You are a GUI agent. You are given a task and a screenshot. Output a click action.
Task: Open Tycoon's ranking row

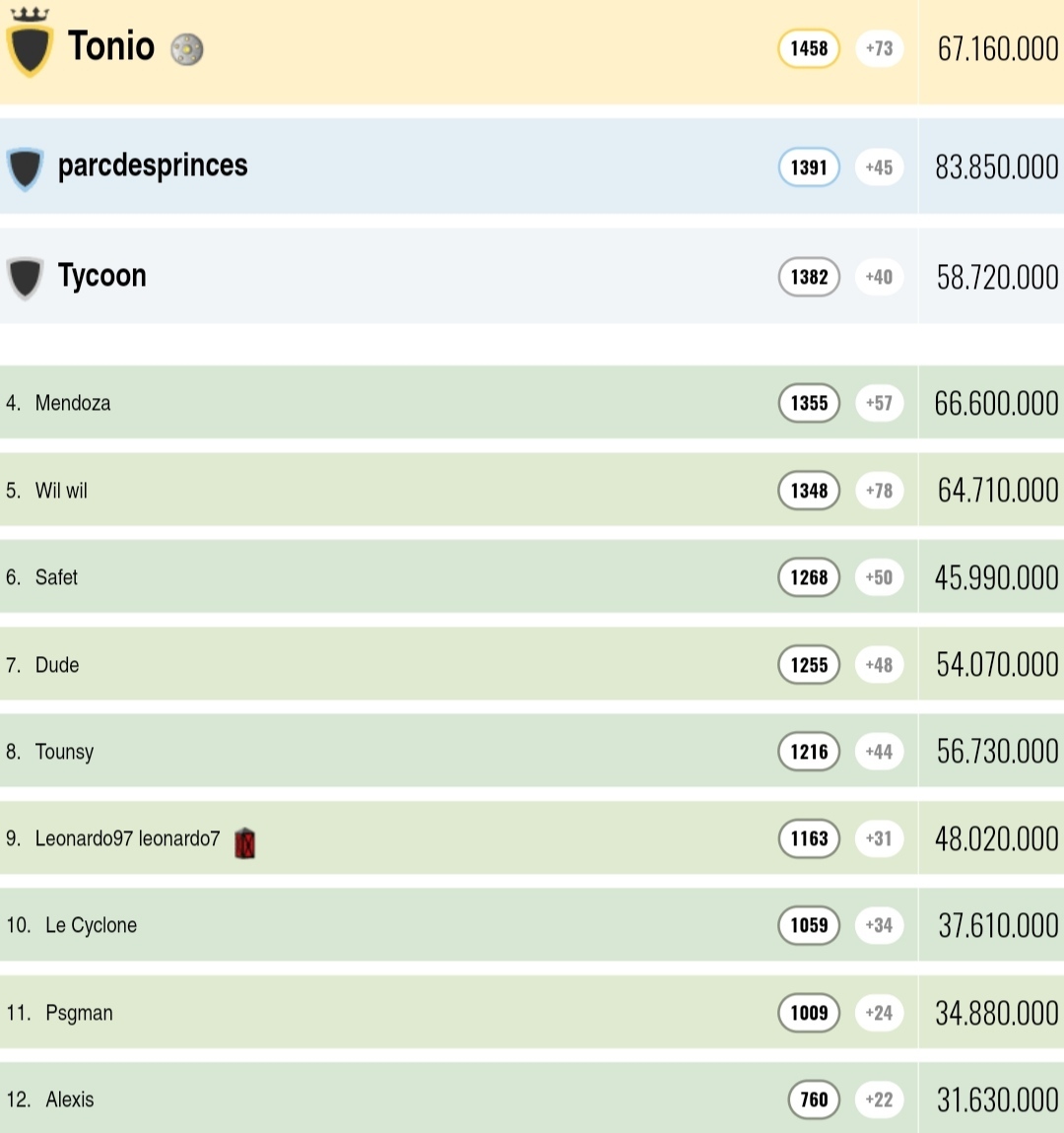[101, 276]
